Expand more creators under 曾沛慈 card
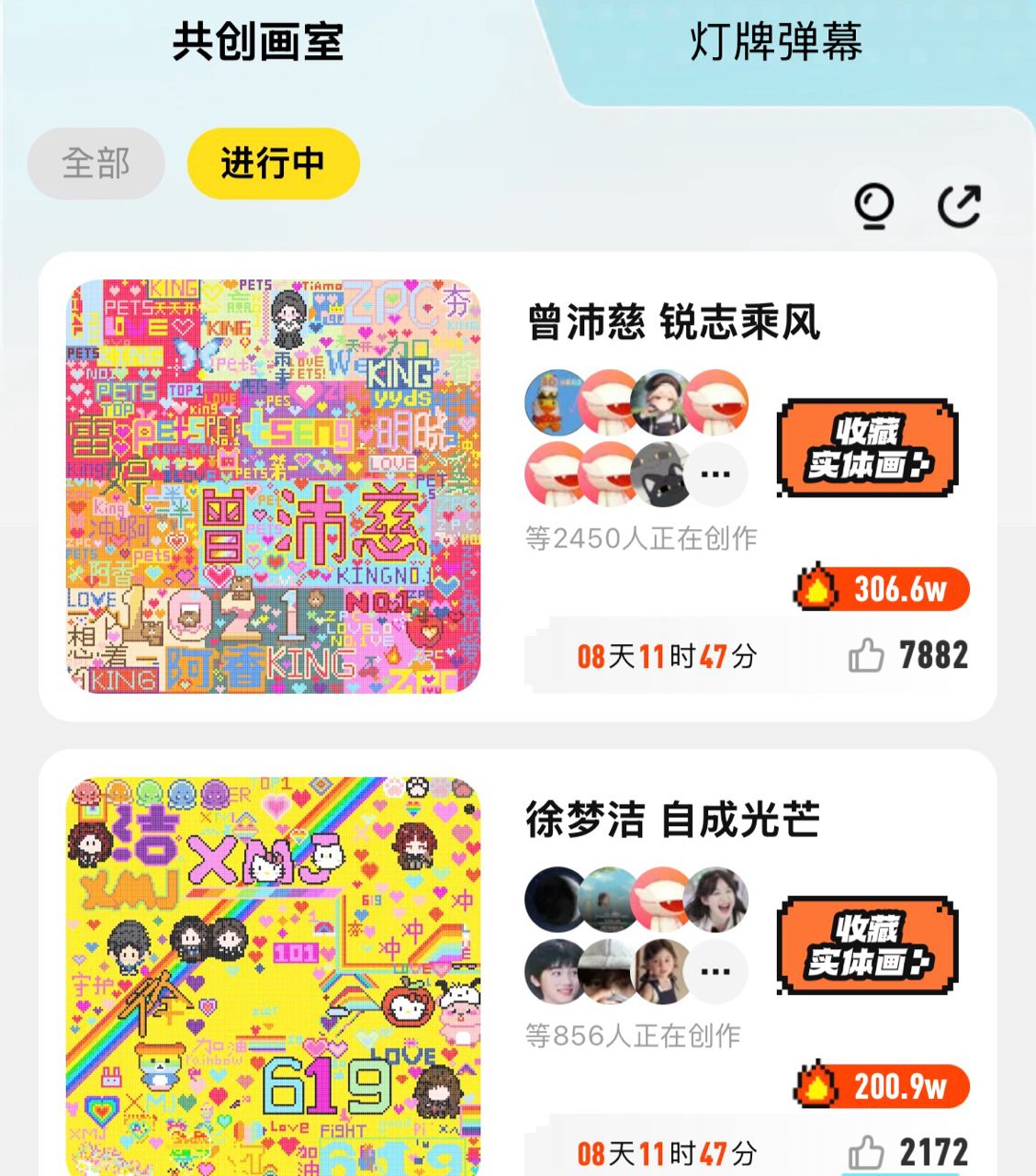 (715, 475)
